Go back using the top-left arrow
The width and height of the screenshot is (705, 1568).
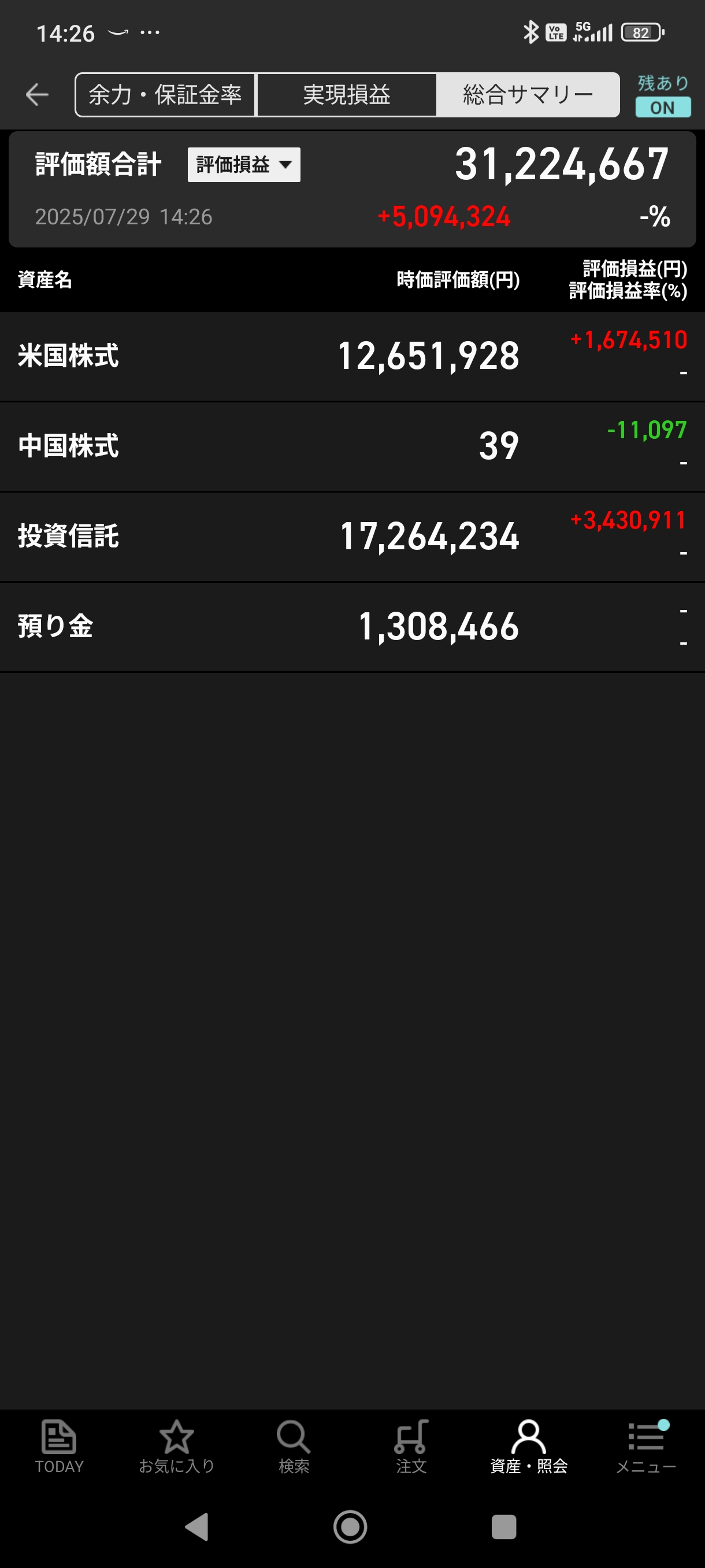37,94
